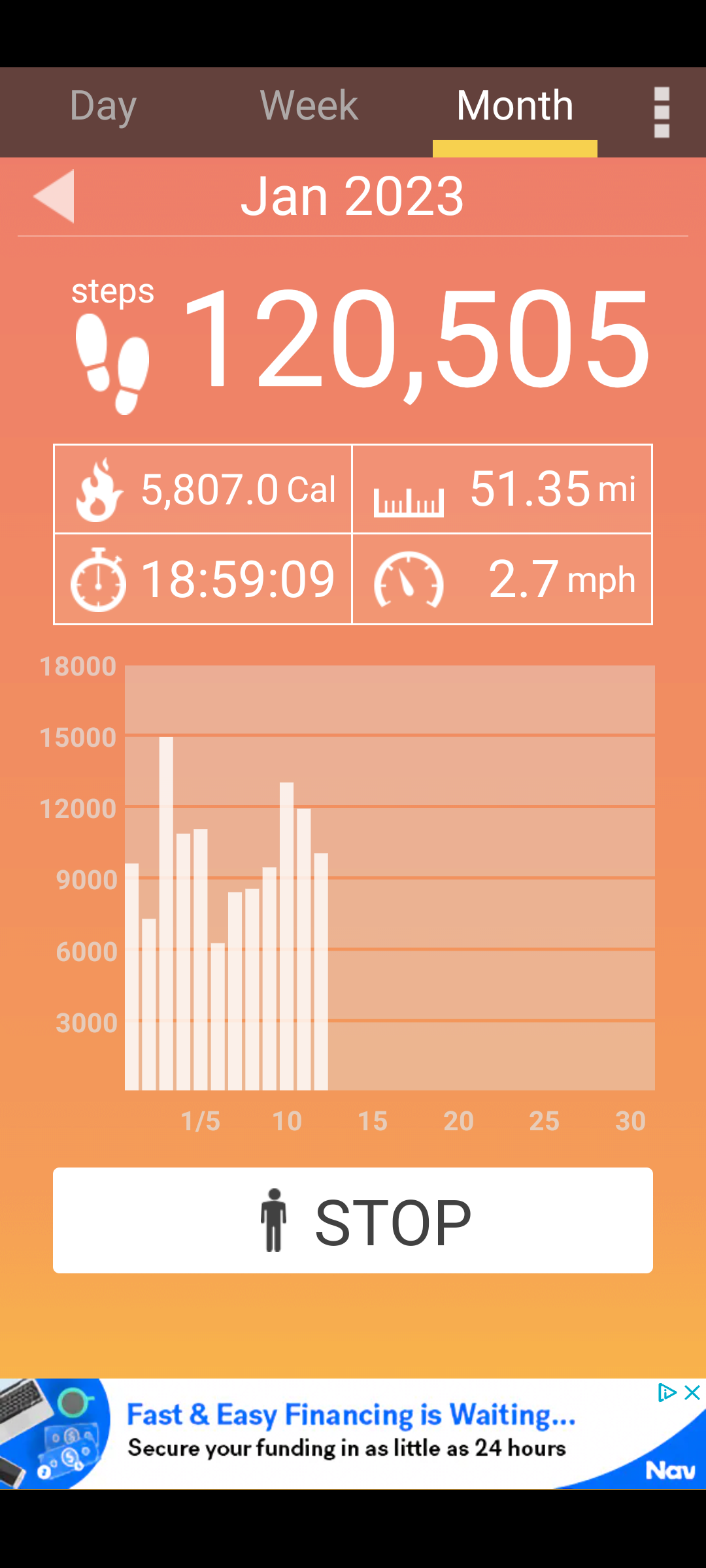Go to the previous month
This screenshot has height=1568, width=706.
54,197
